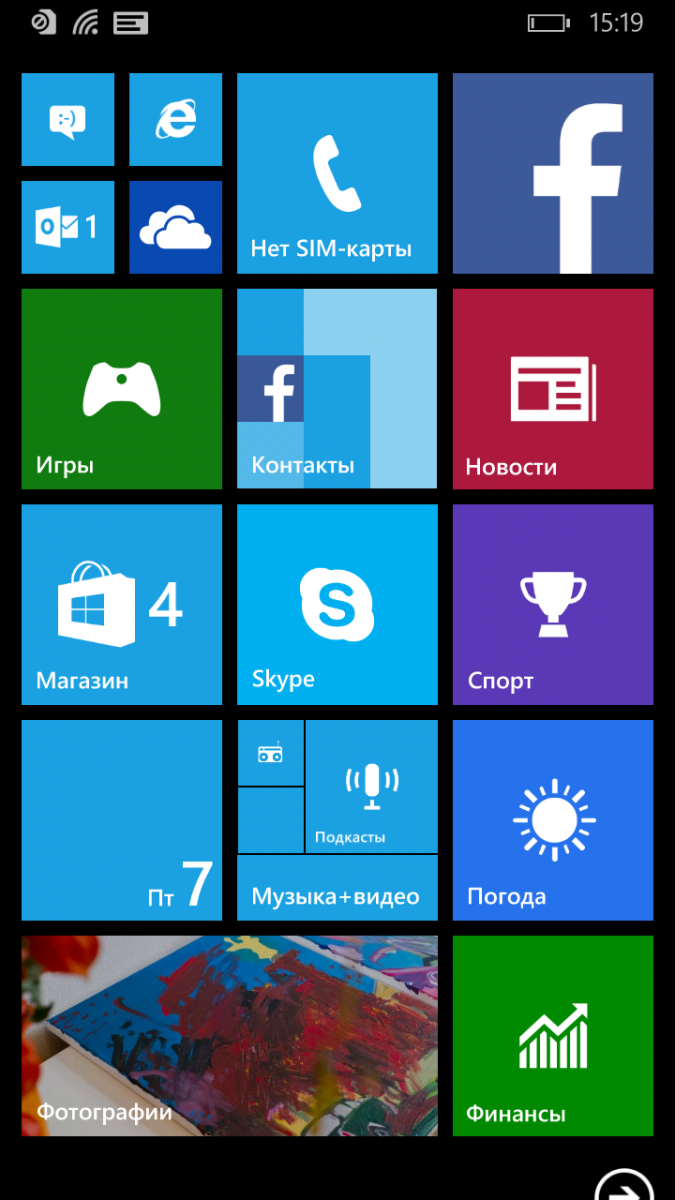Viewport: 675px width, 1200px height.
Task: Open the Phone tile (Нет SIM-карты)
Action: [337, 173]
